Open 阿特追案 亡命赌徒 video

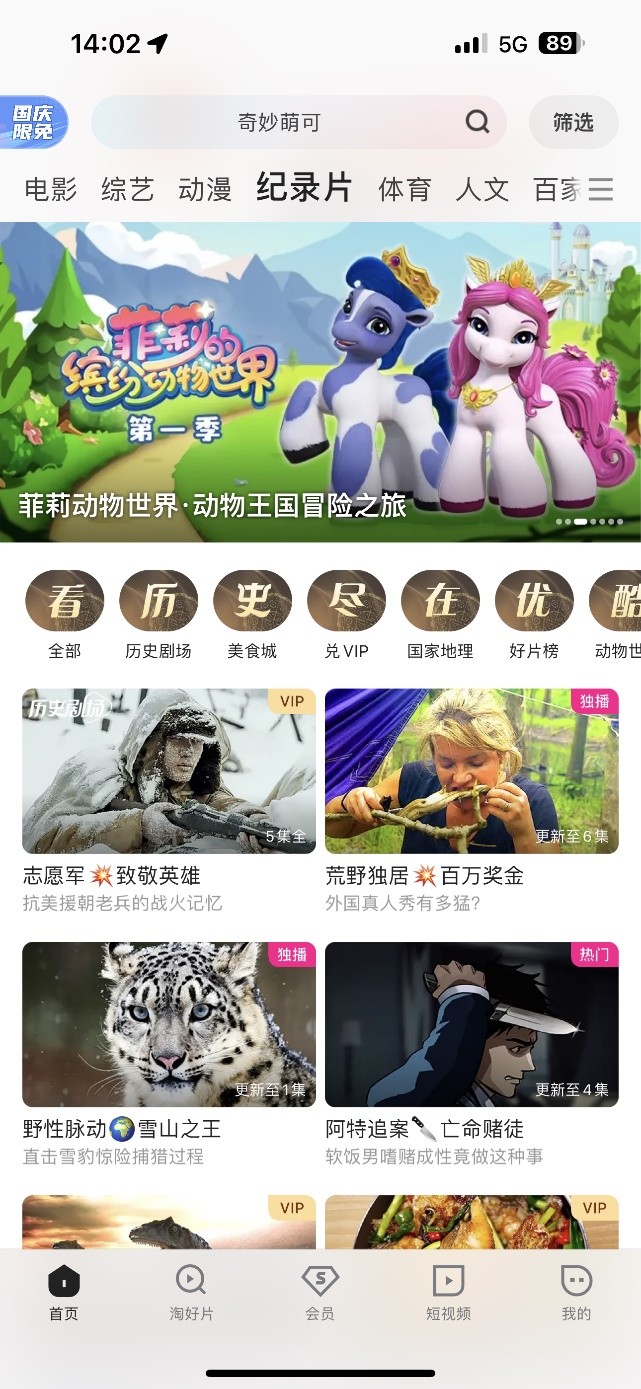click(471, 1024)
